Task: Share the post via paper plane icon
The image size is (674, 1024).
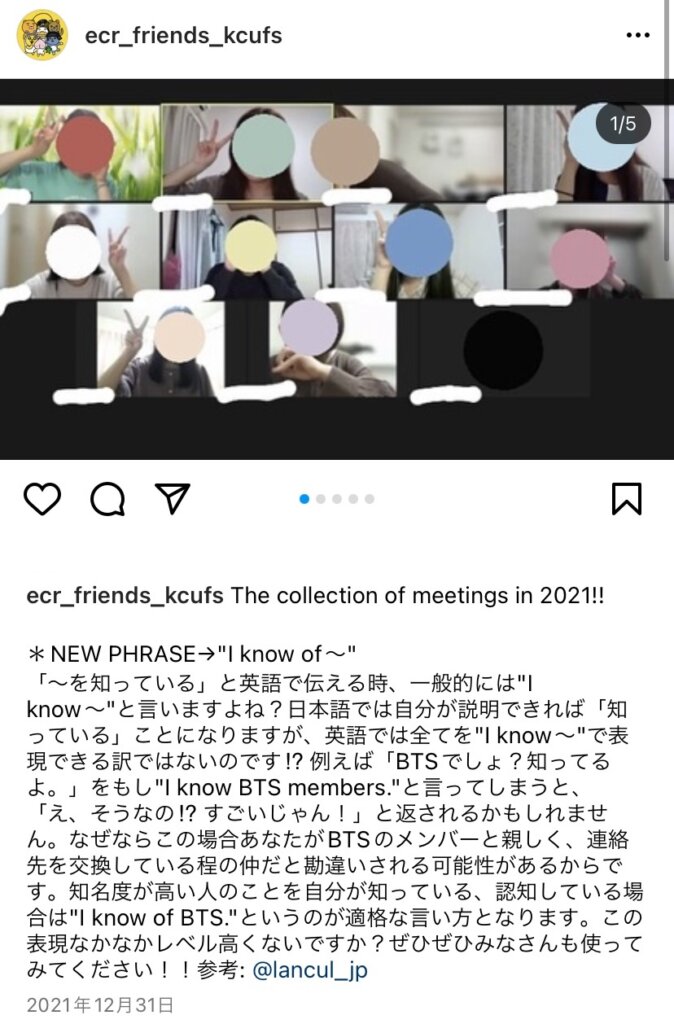Action: coord(172,497)
